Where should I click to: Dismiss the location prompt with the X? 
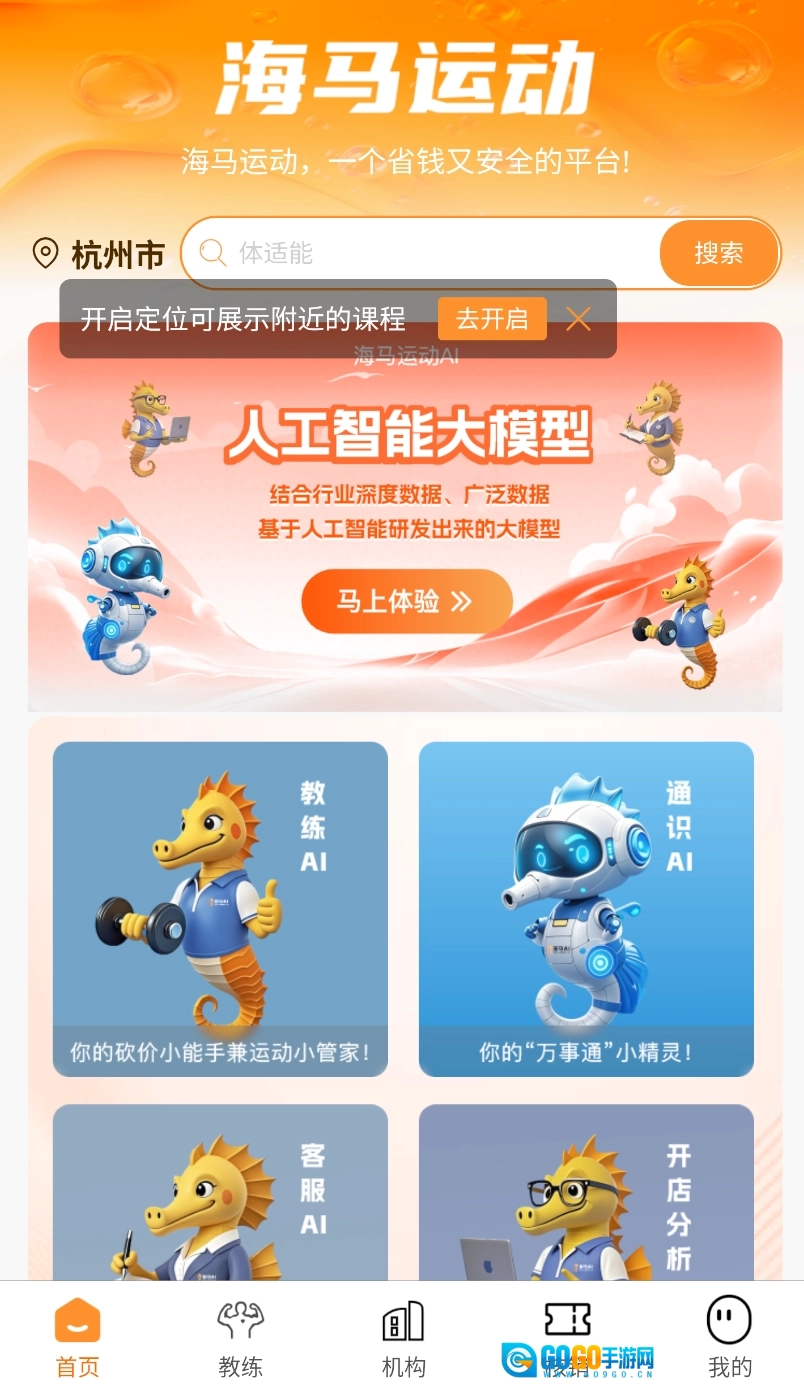pyautogui.click(x=578, y=319)
